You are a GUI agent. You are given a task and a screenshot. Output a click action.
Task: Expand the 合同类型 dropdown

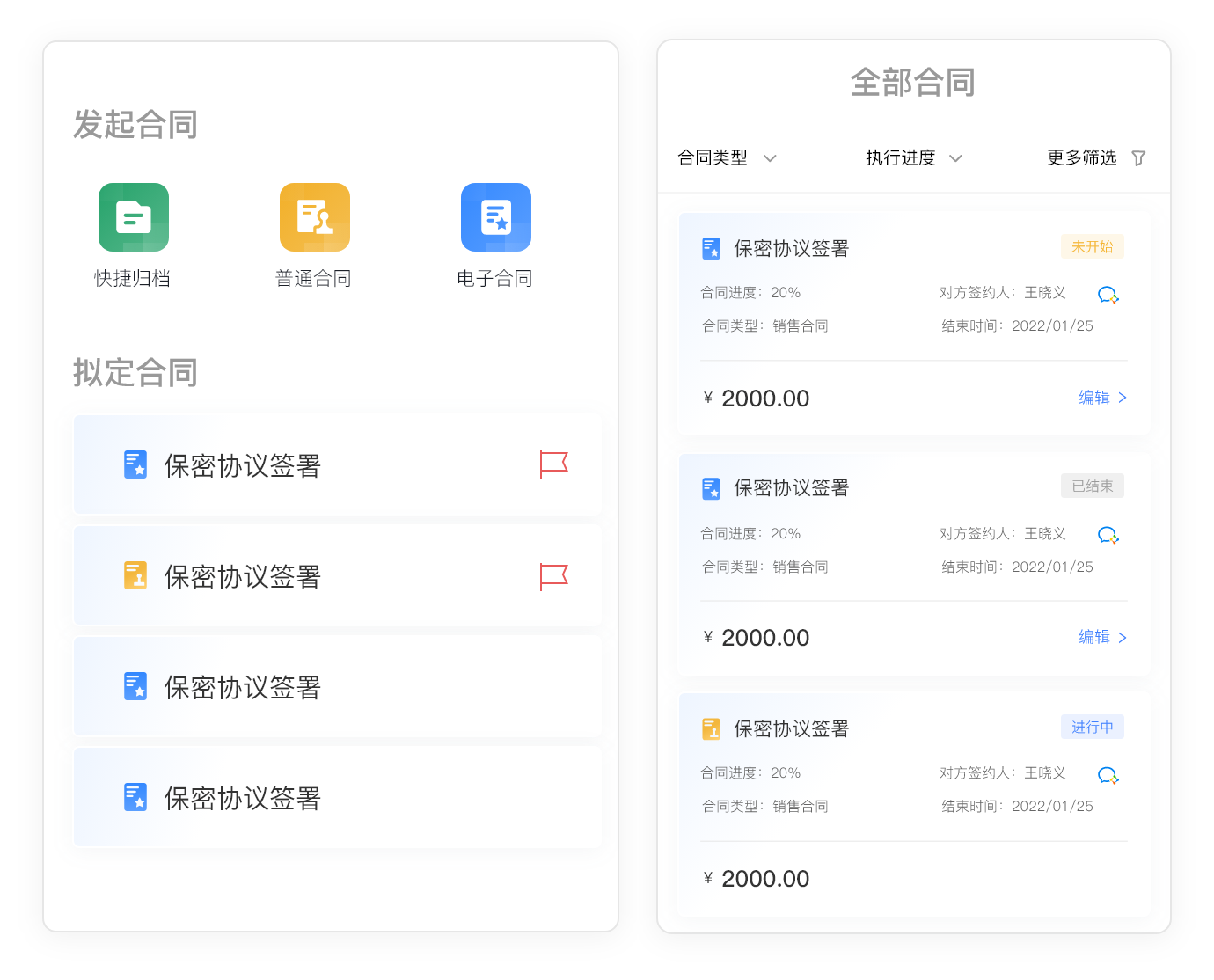click(x=727, y=158)
